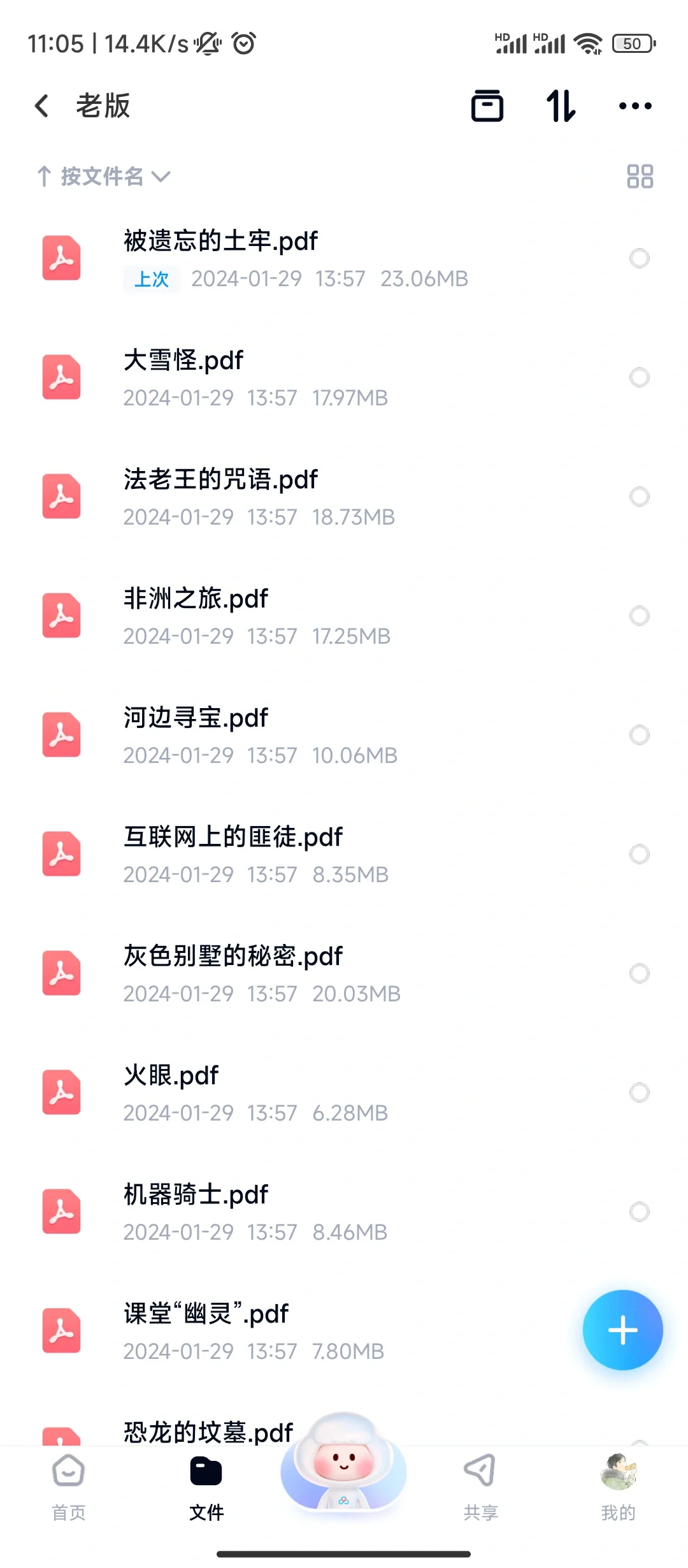
Task: Open the three-dot overflow menu
Action: point(635,106)
